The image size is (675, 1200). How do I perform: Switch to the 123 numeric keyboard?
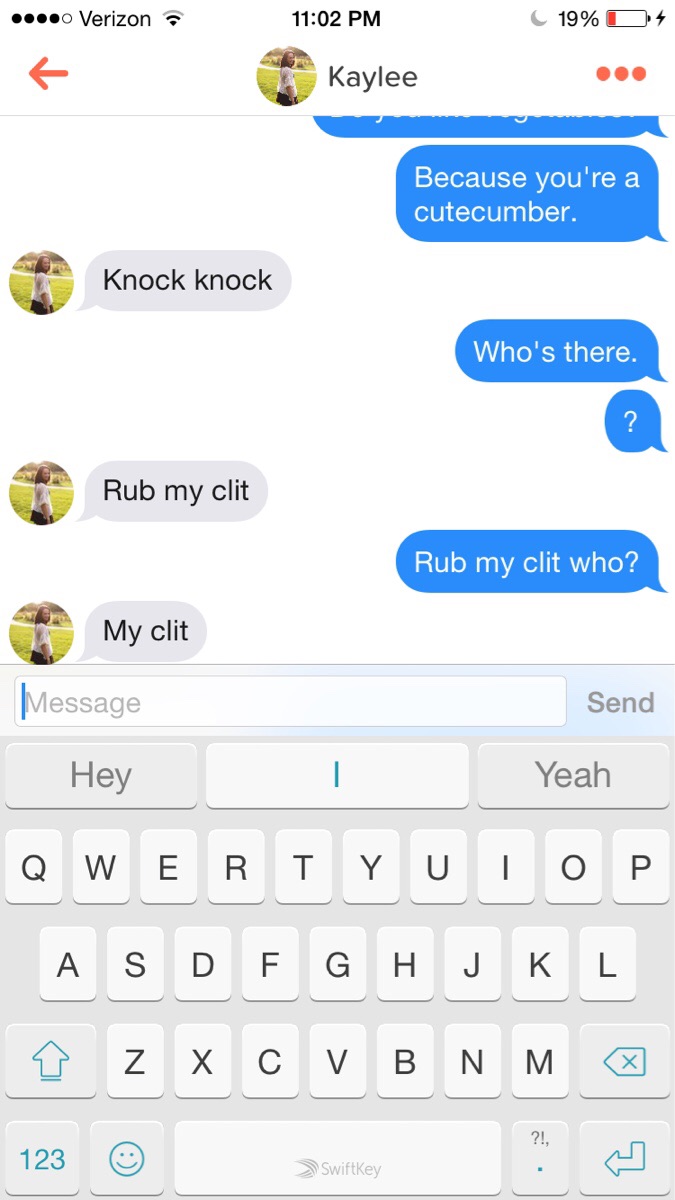tap(43, 1159)
